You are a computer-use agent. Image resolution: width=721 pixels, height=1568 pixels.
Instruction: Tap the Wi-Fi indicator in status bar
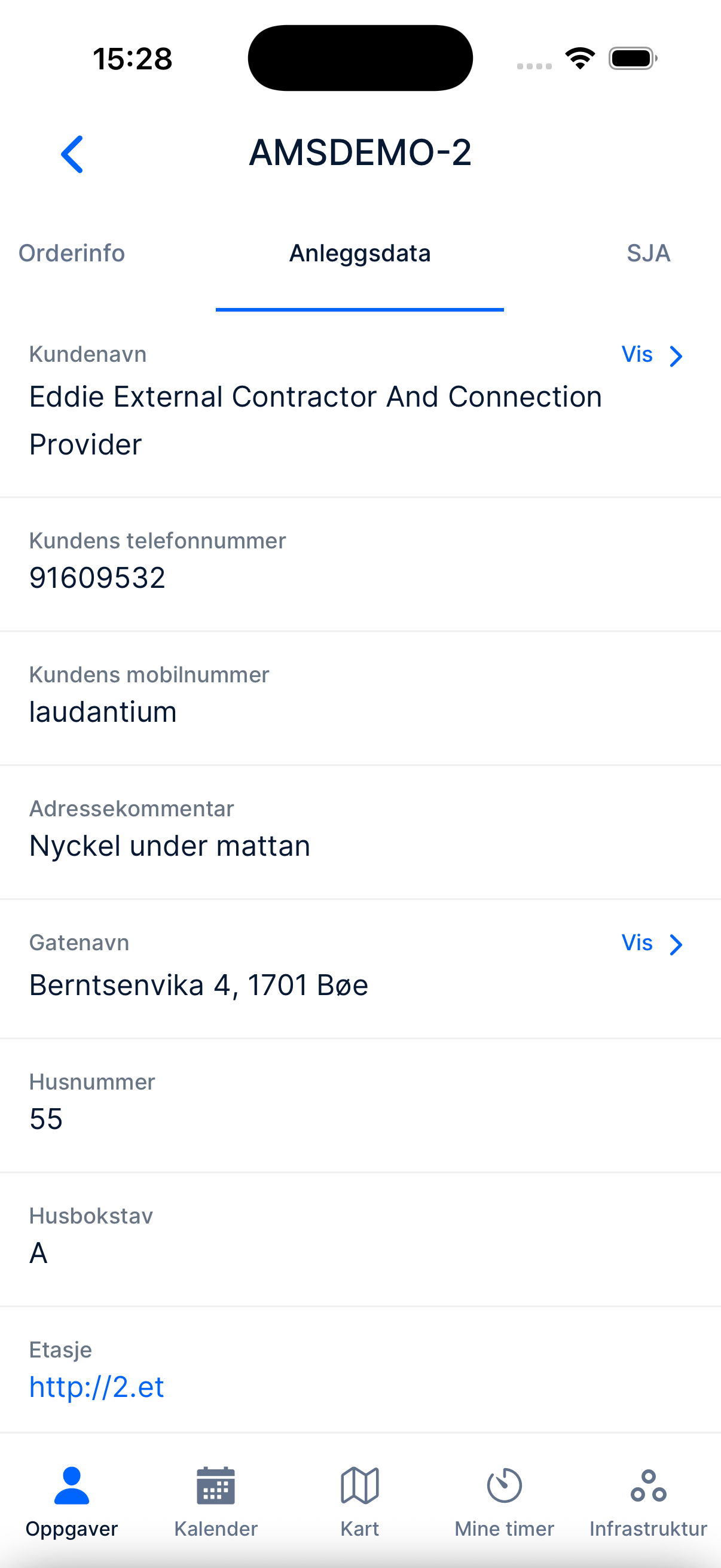[579, 57]
